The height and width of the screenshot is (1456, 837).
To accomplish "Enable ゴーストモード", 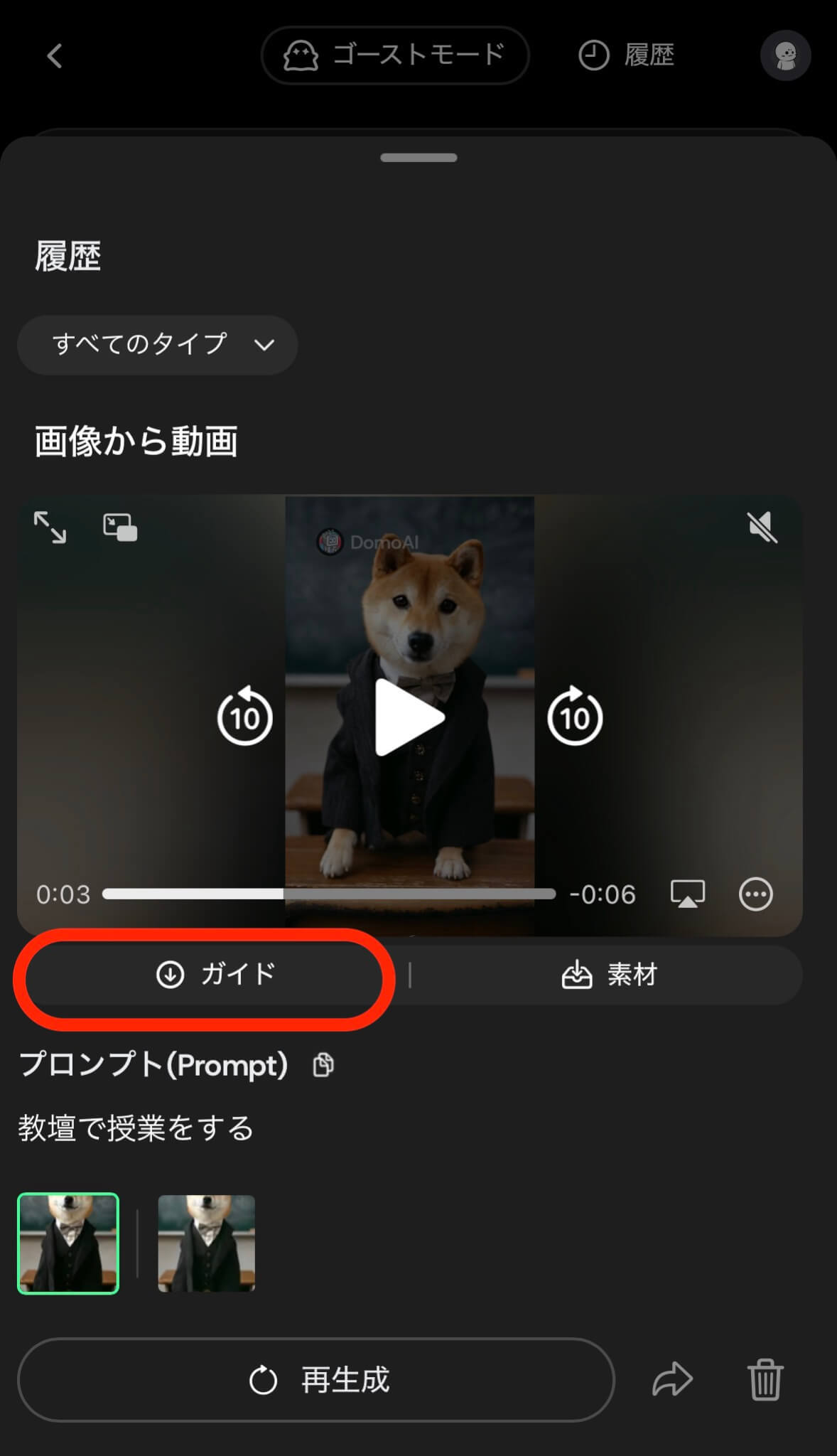I will point(395,55).
